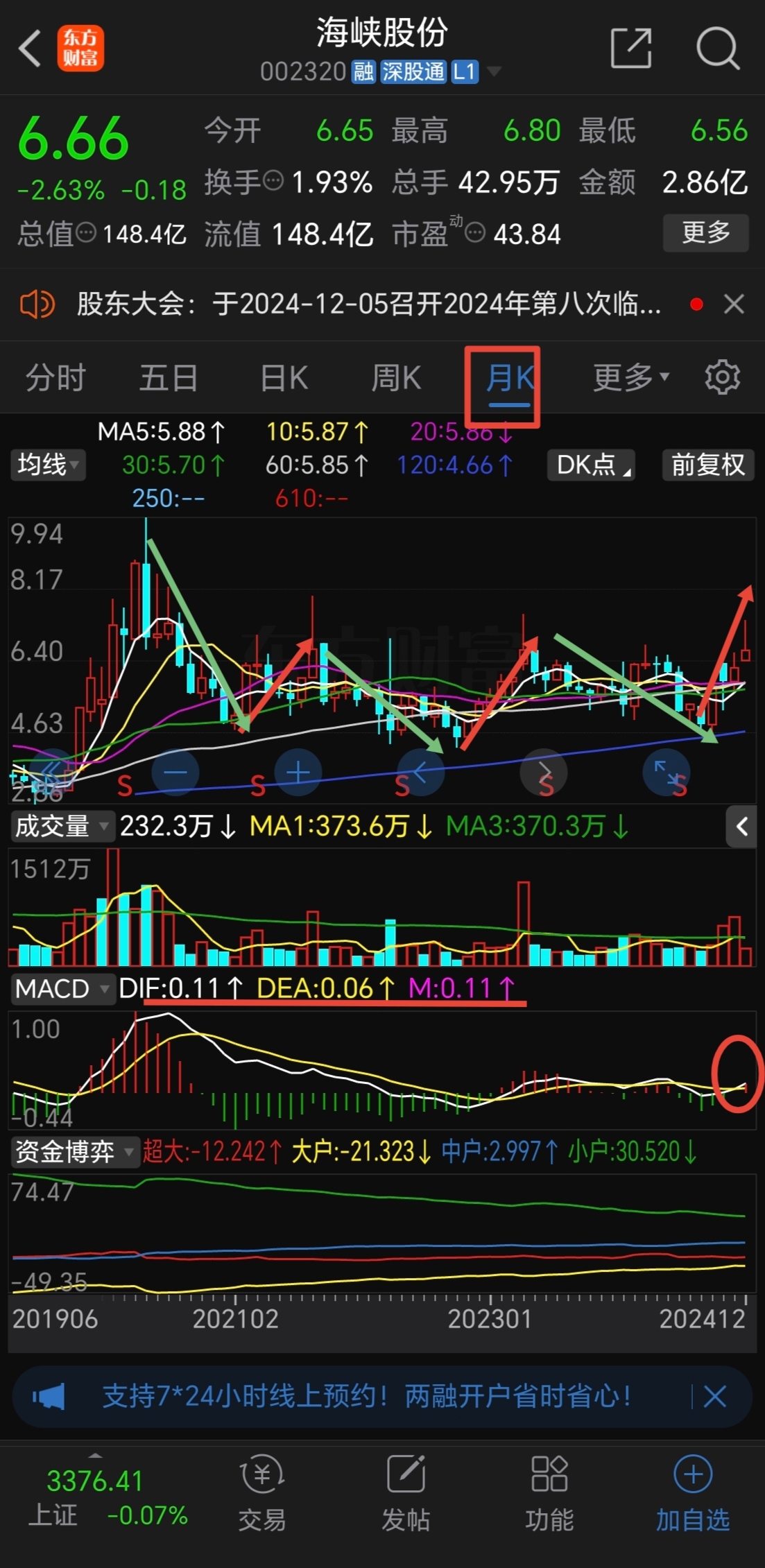The width and height of the screenshot is (765, 1568).
Task: Tap the announcement speaker icon
Action: pos(37,305)
